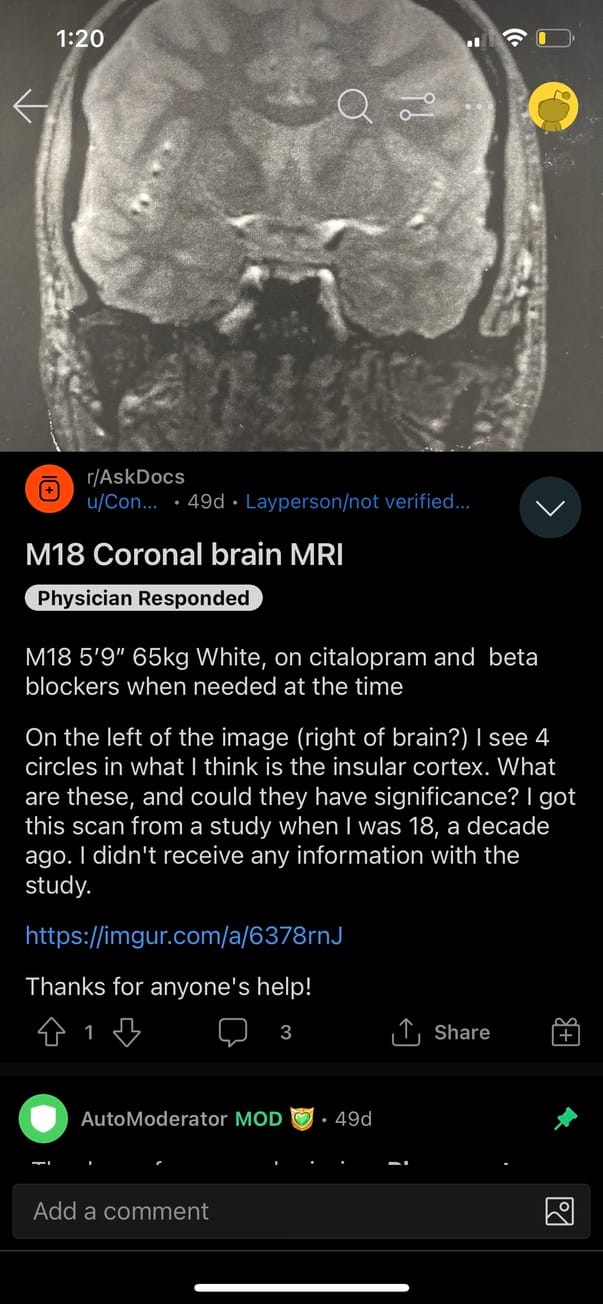This screenshot has width=603, height=1304.
Task: Open the profile avatar
Action: (x=553, y=107)
